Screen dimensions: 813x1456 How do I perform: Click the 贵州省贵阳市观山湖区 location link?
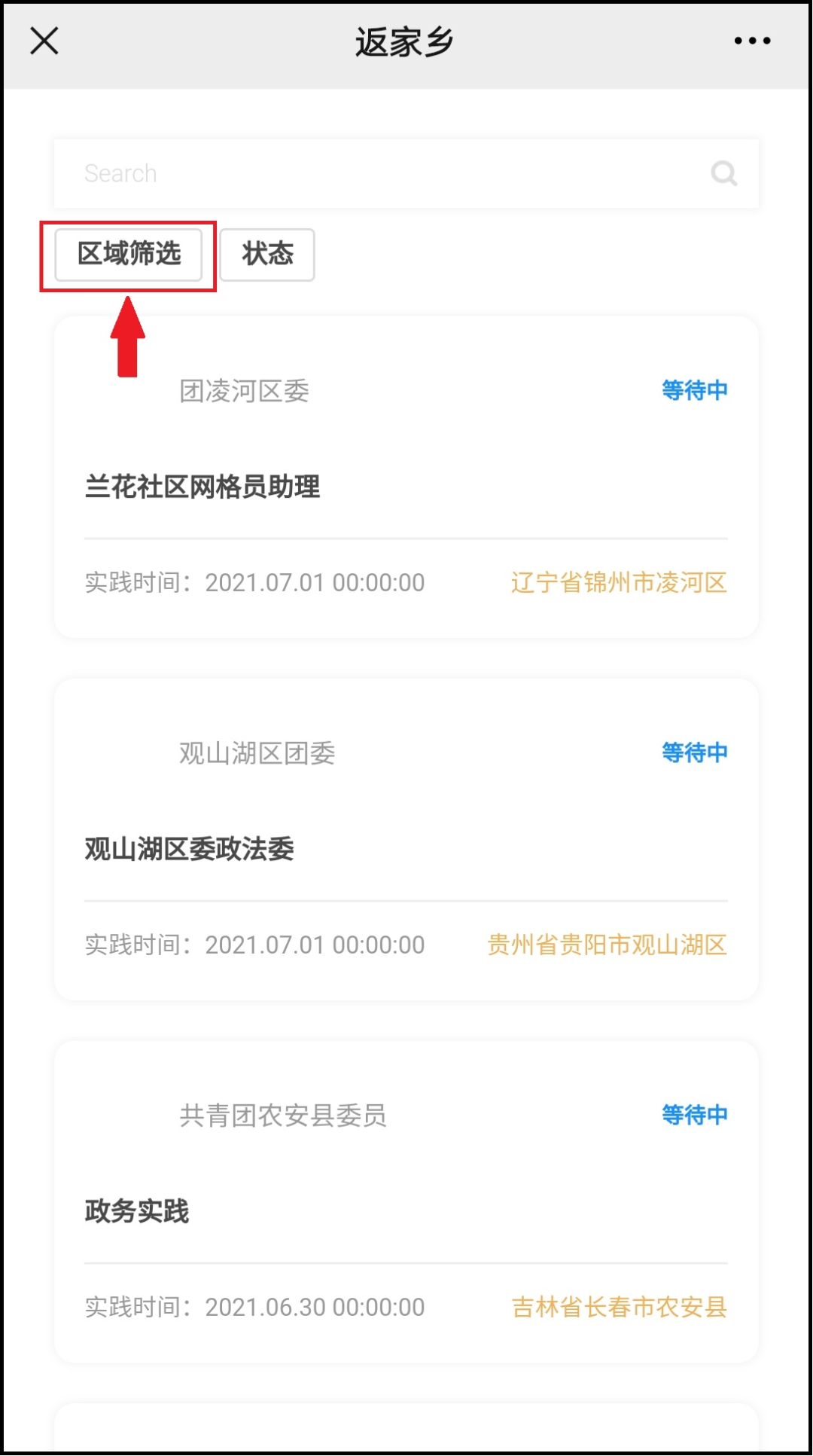(x=606, y=945)
